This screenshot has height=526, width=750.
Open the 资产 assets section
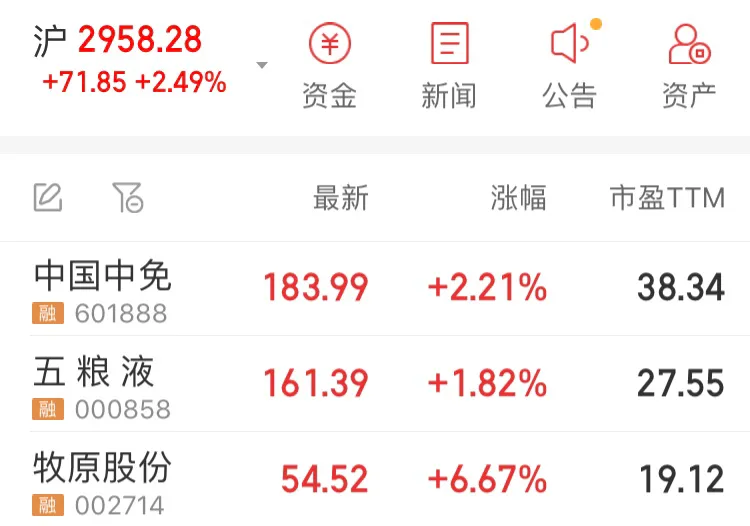point(689,64)
